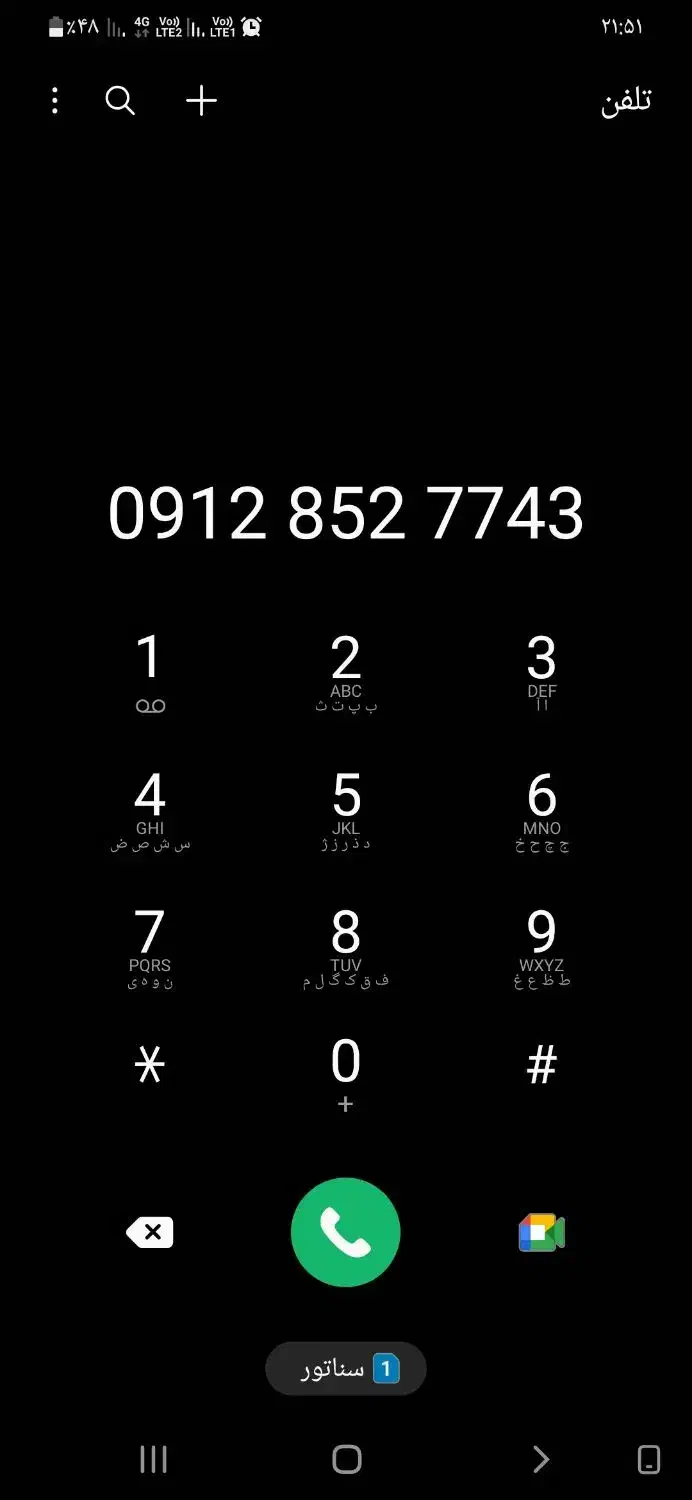This screenshot has width=692, height=1500.
Task: Dial digit 5 JKL key
Action: [346, 809]
